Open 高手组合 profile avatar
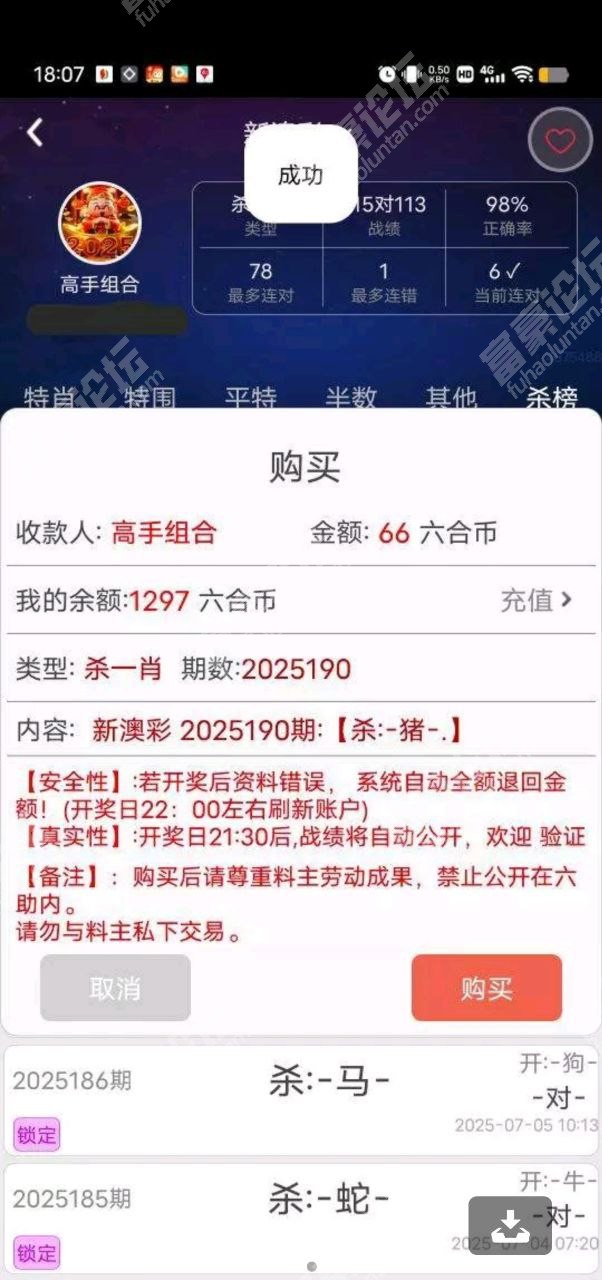Viewport: 602px width, 1280px height. coord(100,222)
